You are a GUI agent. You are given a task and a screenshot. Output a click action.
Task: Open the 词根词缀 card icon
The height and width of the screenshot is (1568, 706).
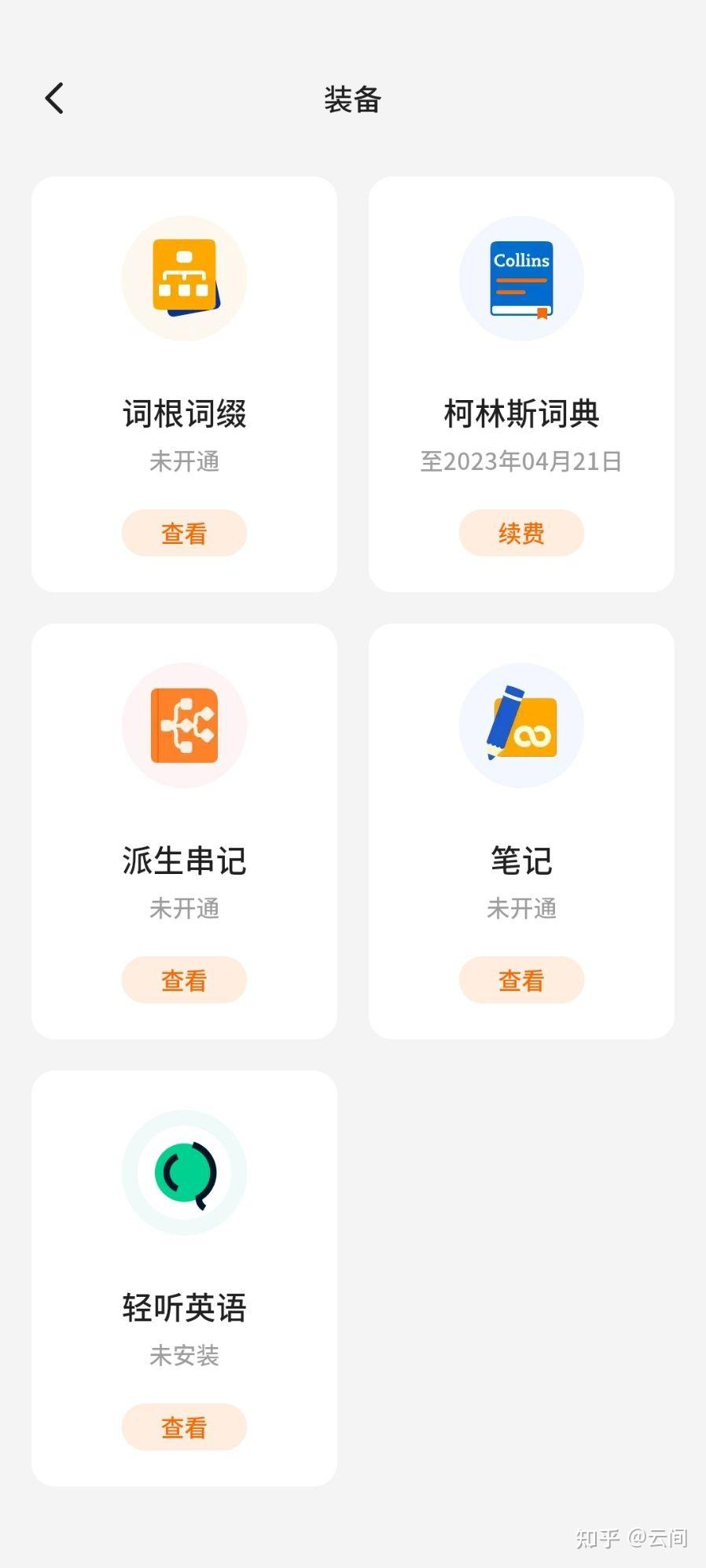[x=184, y=278]
